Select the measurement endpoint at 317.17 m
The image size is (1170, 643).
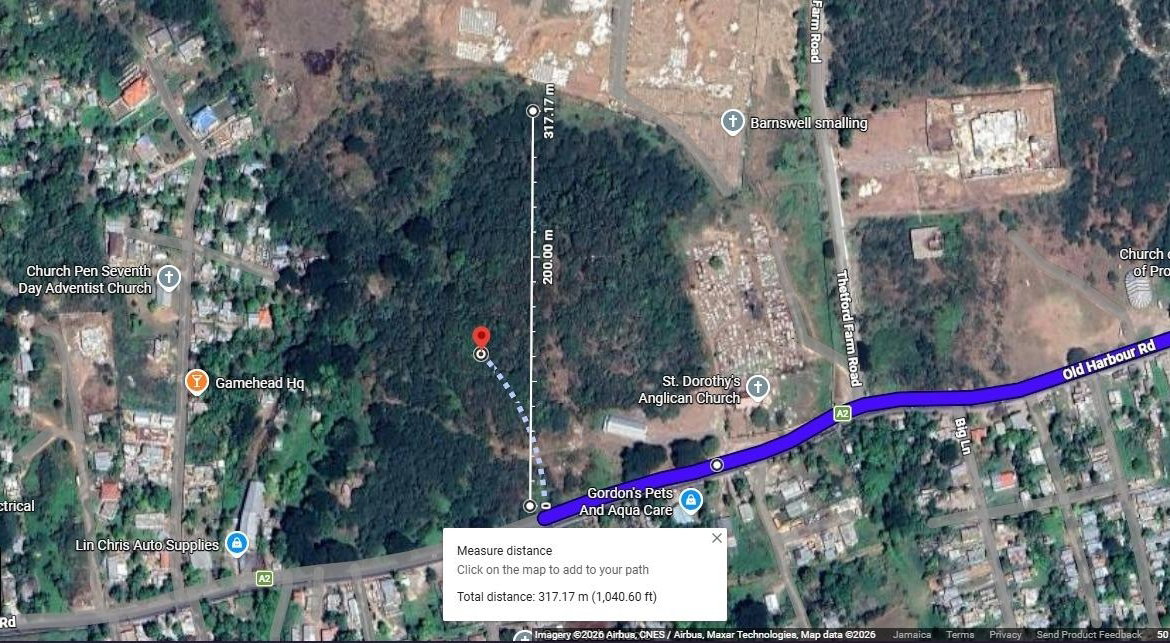(533, 111)
